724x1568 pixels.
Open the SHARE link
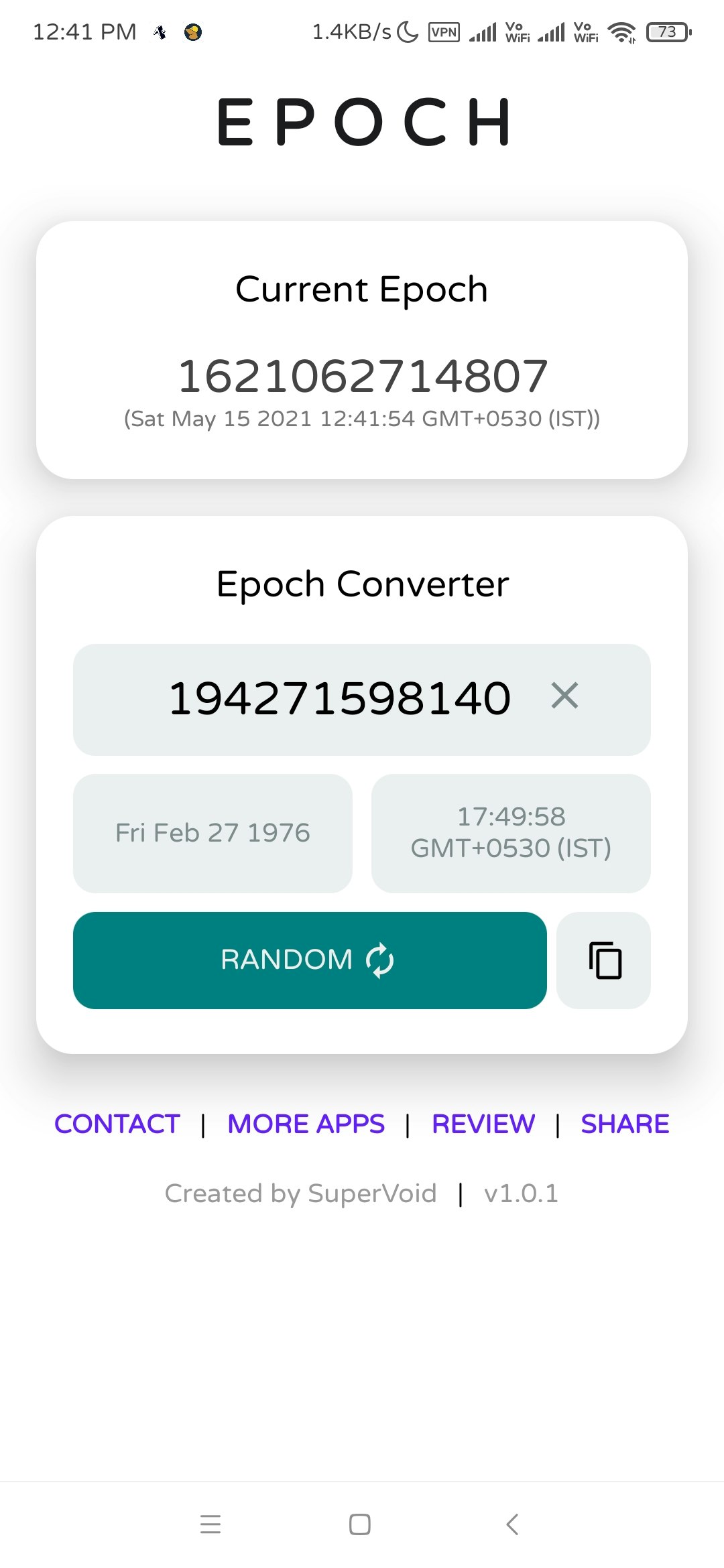(625, 1124)
